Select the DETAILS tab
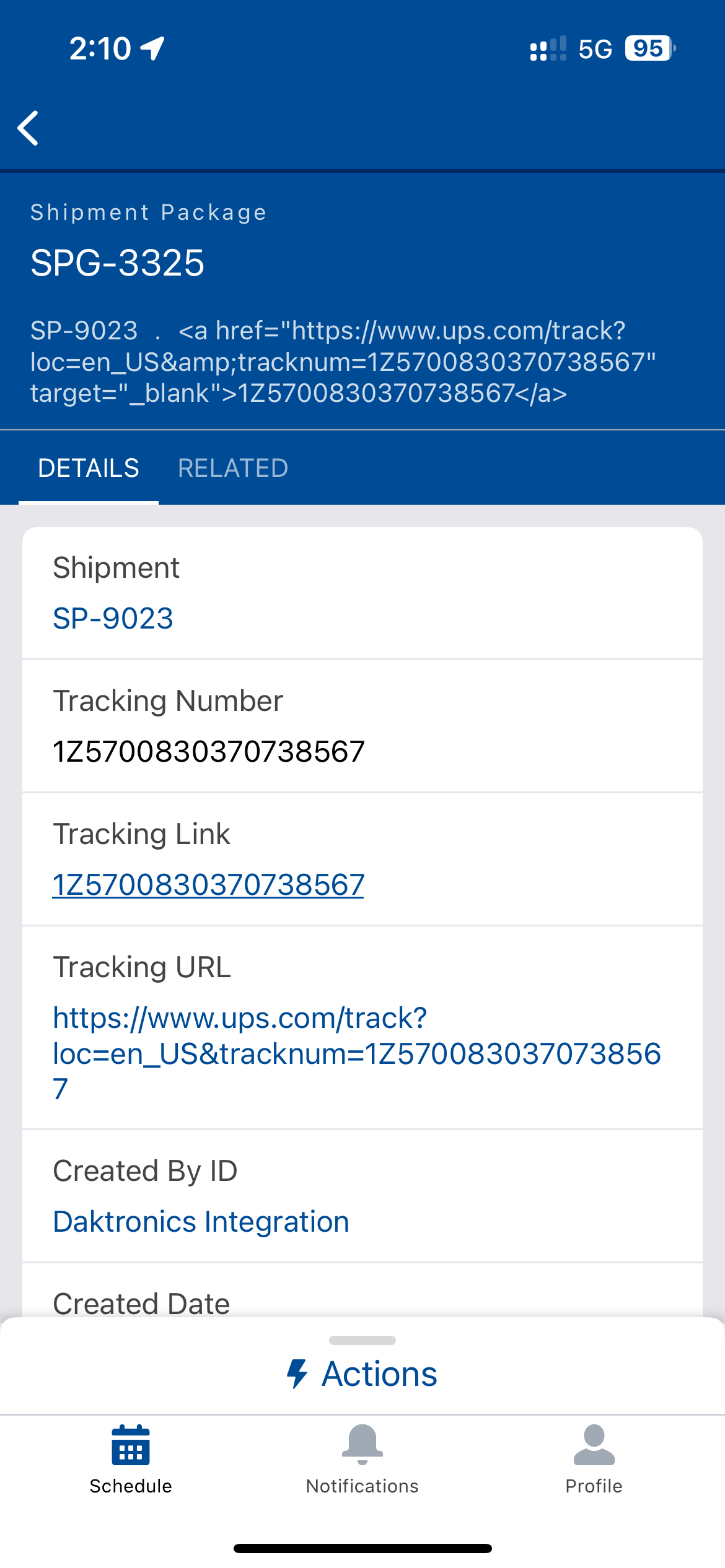 click(x=89, y=468)
